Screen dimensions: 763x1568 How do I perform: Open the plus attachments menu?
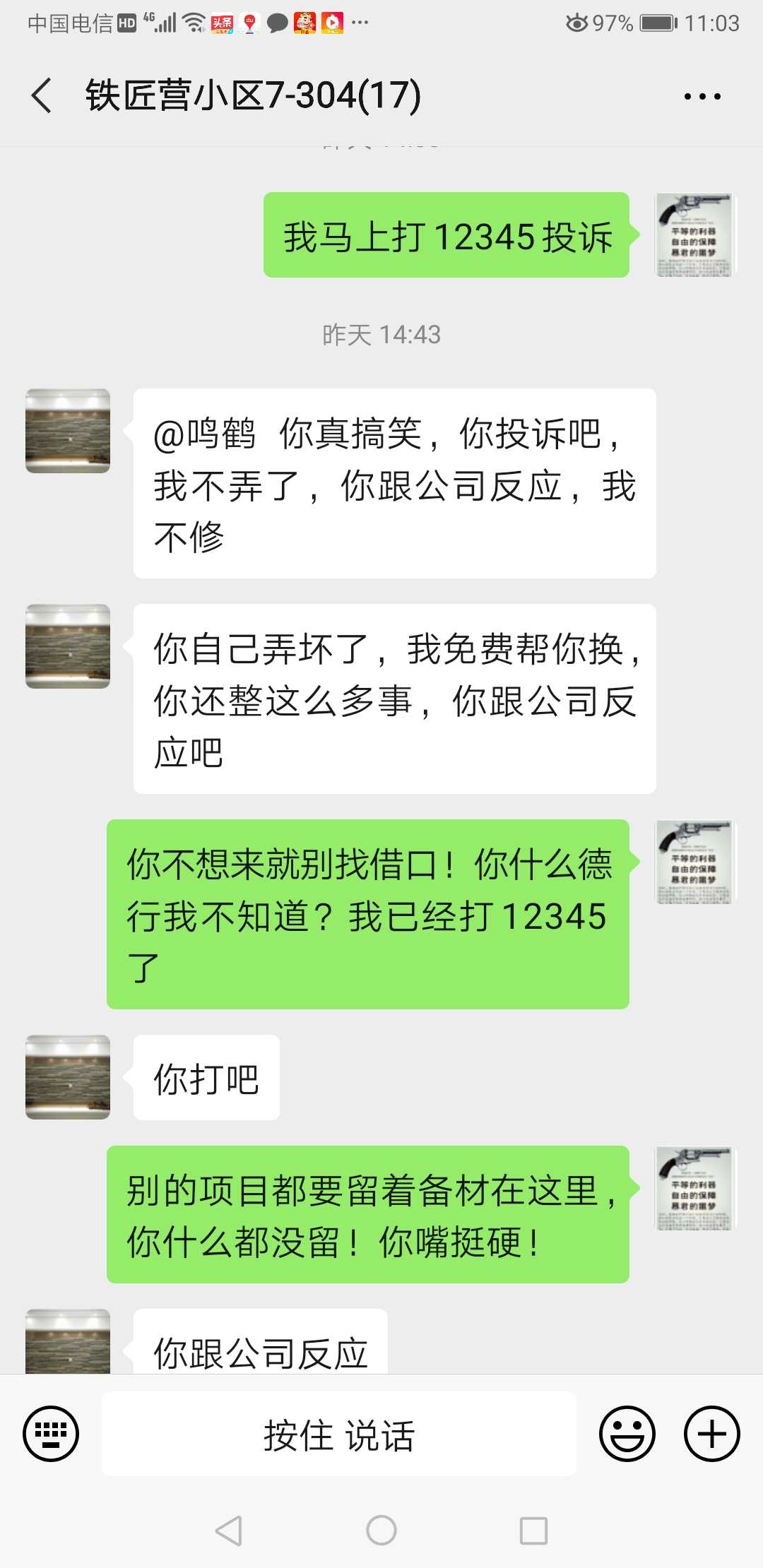(711, 1433)
